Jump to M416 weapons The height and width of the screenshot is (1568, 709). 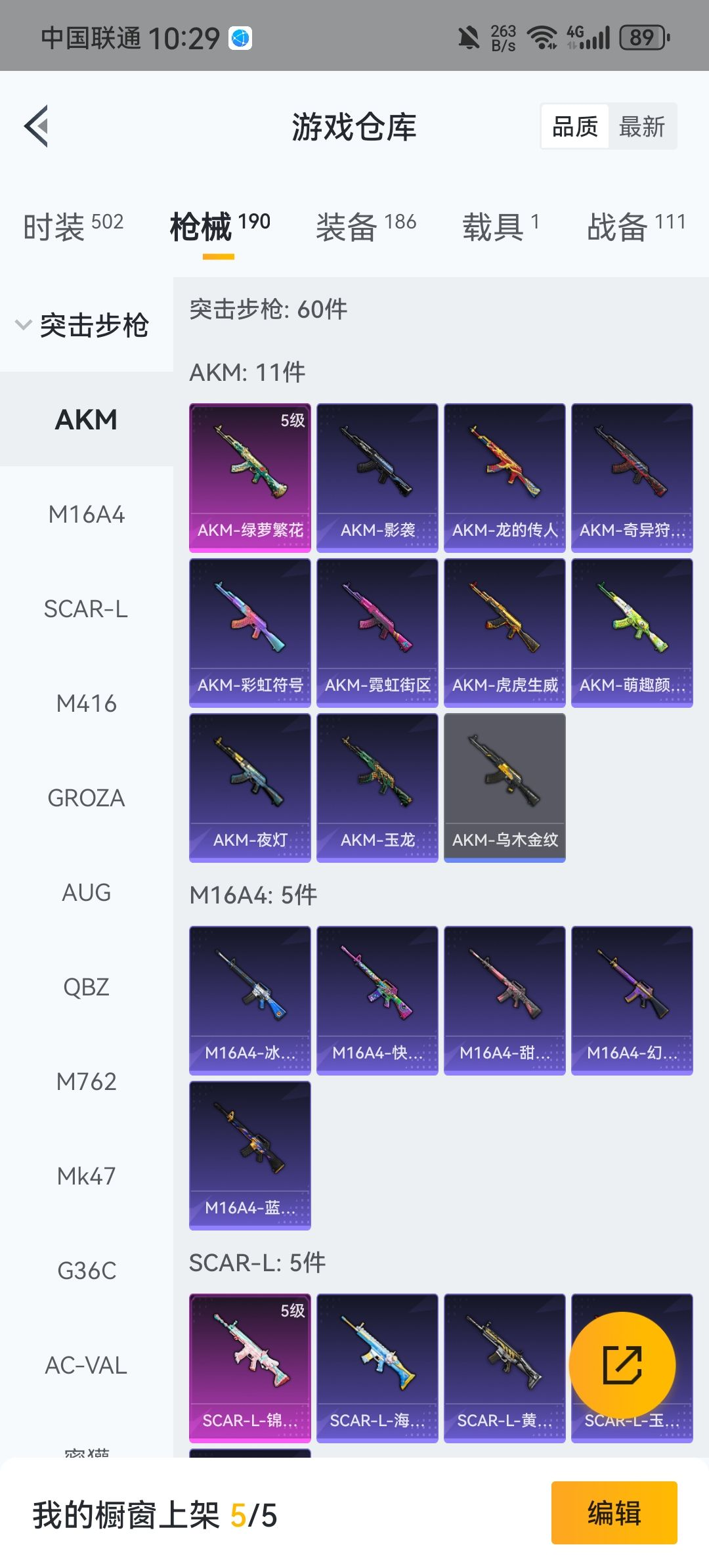(x=86, y=703)
